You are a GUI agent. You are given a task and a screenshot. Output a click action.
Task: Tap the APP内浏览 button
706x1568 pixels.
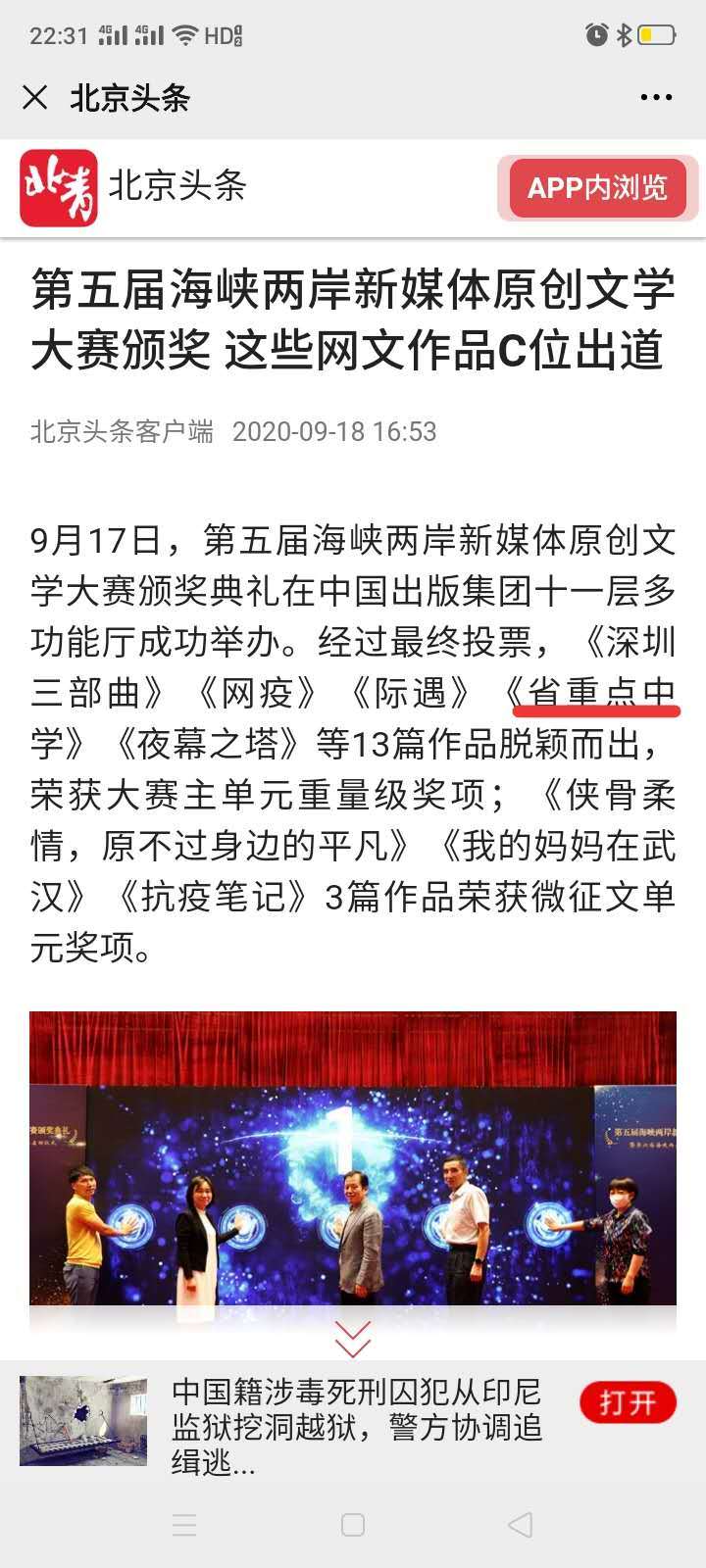point(597,187)
